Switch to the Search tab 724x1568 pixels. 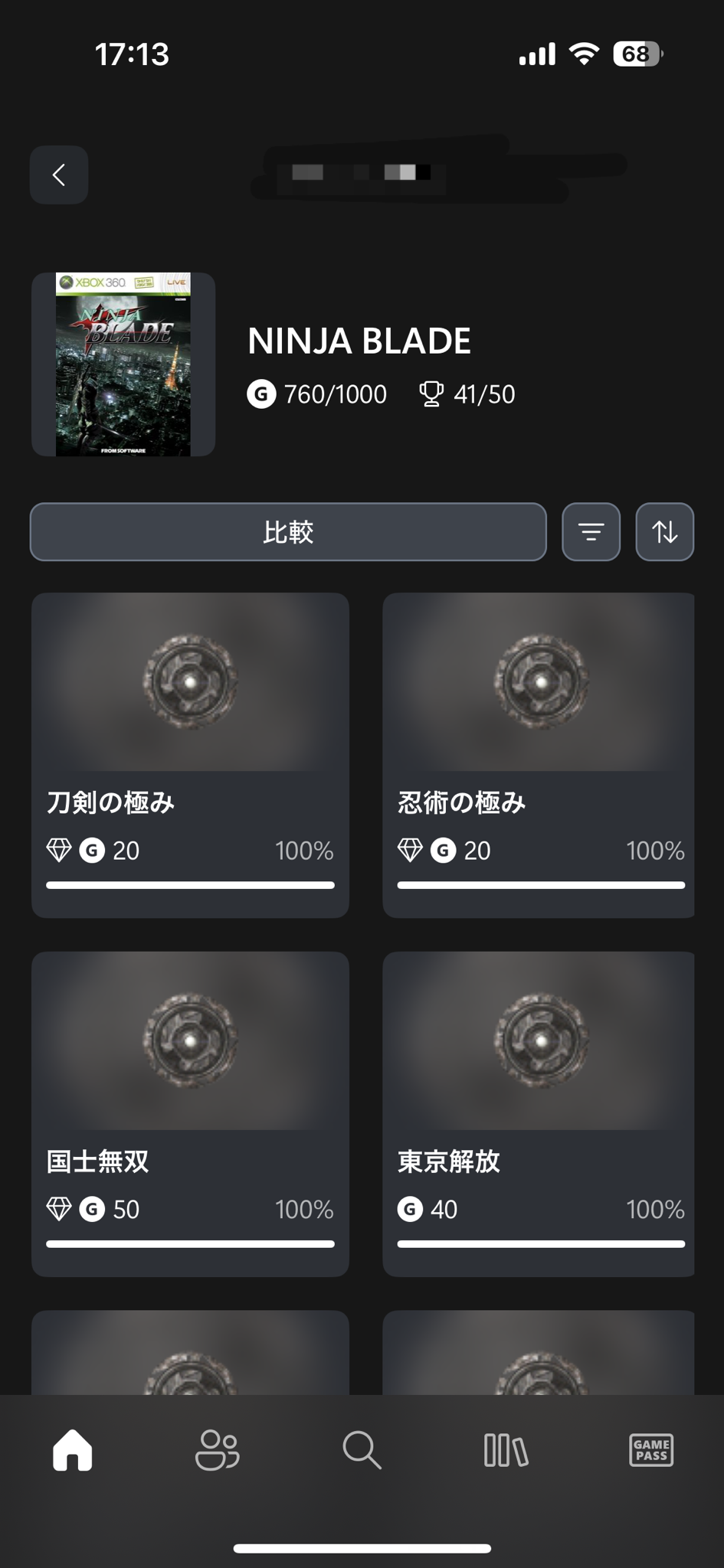(x=362, y=1450)
